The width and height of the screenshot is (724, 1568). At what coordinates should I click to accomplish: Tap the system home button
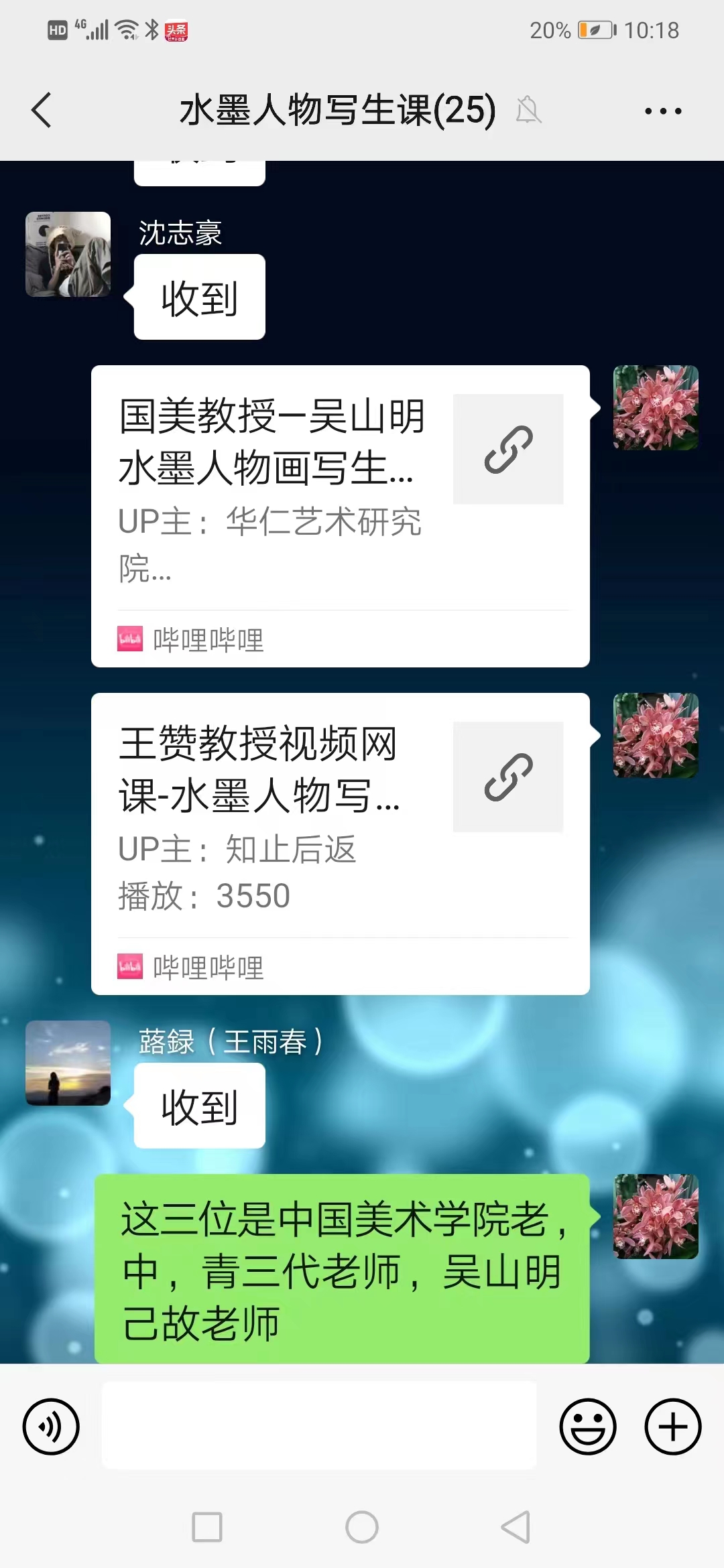[x=362, y=1527]
